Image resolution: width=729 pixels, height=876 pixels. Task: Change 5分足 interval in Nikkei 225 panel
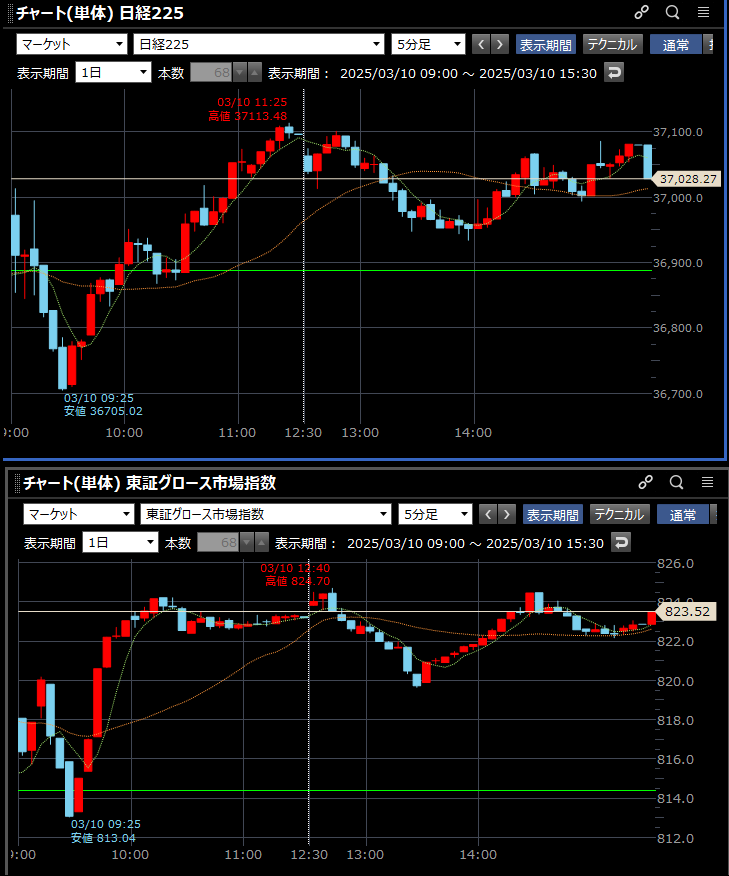pyautogui.click(x=429, y=44)
